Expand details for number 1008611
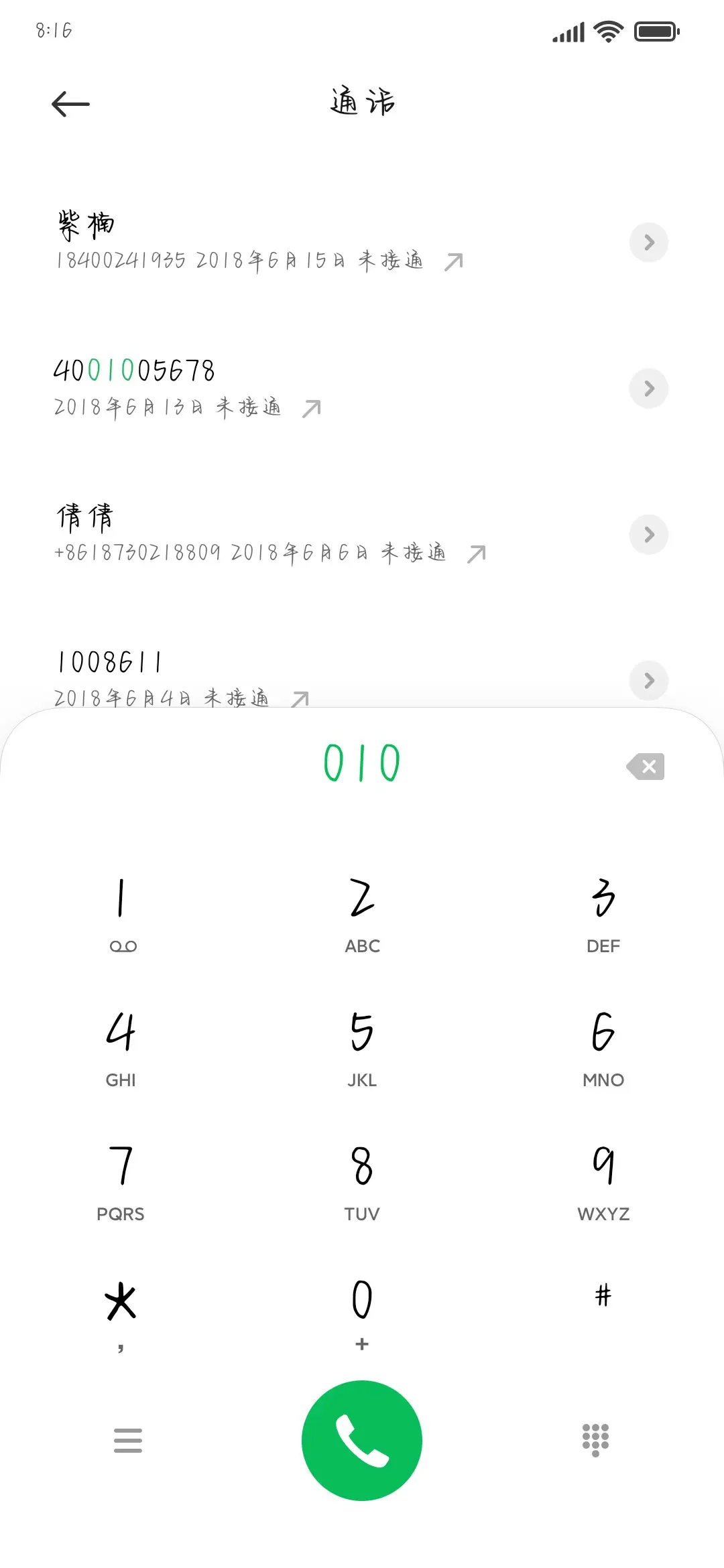Screen dimensions: 724x1568 (x=648, y=681)
